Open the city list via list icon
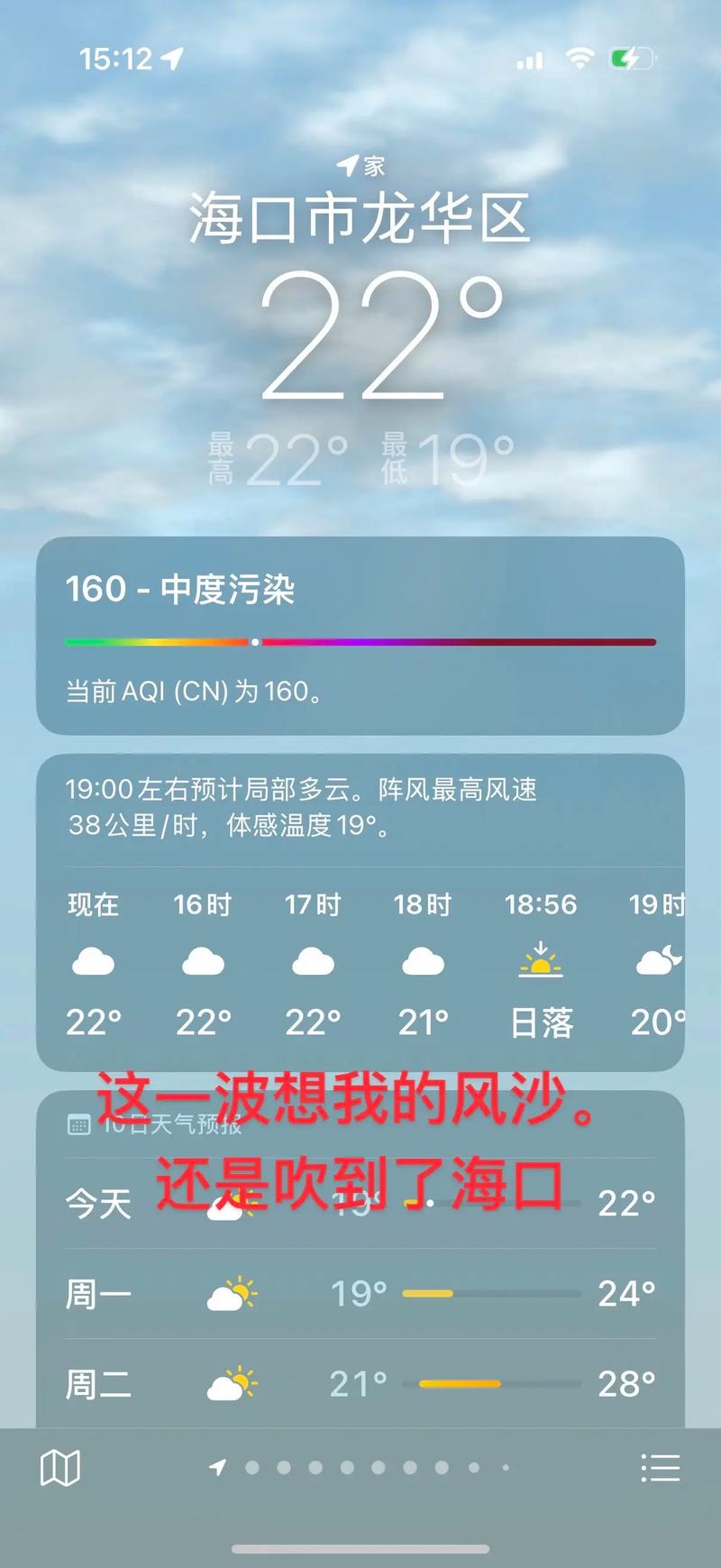 pos(660,1466)
